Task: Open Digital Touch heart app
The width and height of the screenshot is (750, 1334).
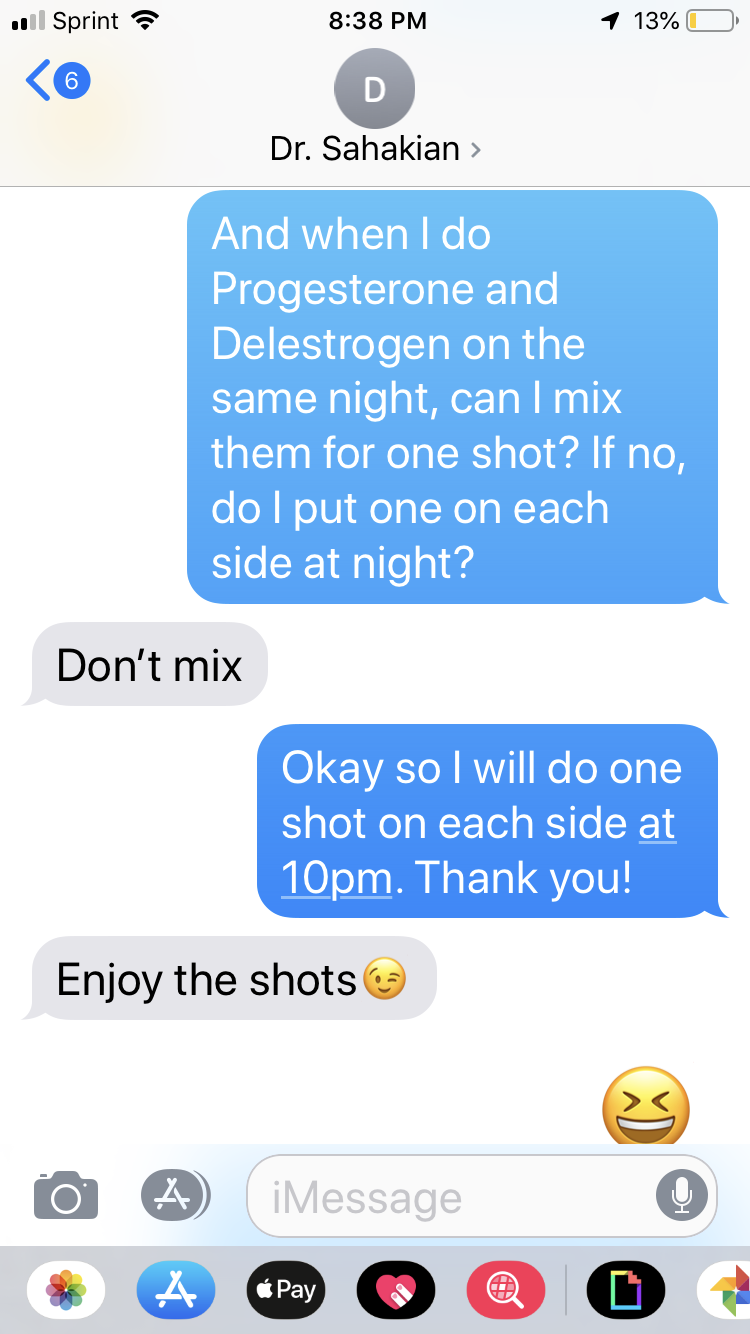Action: [x=395, y=1290]
